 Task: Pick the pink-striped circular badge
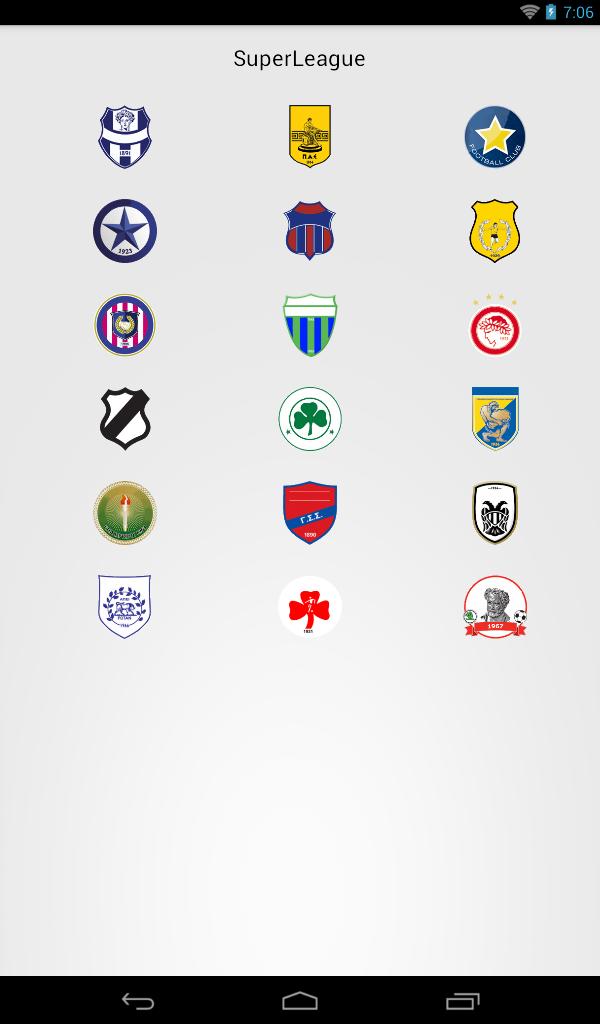[x=125, y=325]
